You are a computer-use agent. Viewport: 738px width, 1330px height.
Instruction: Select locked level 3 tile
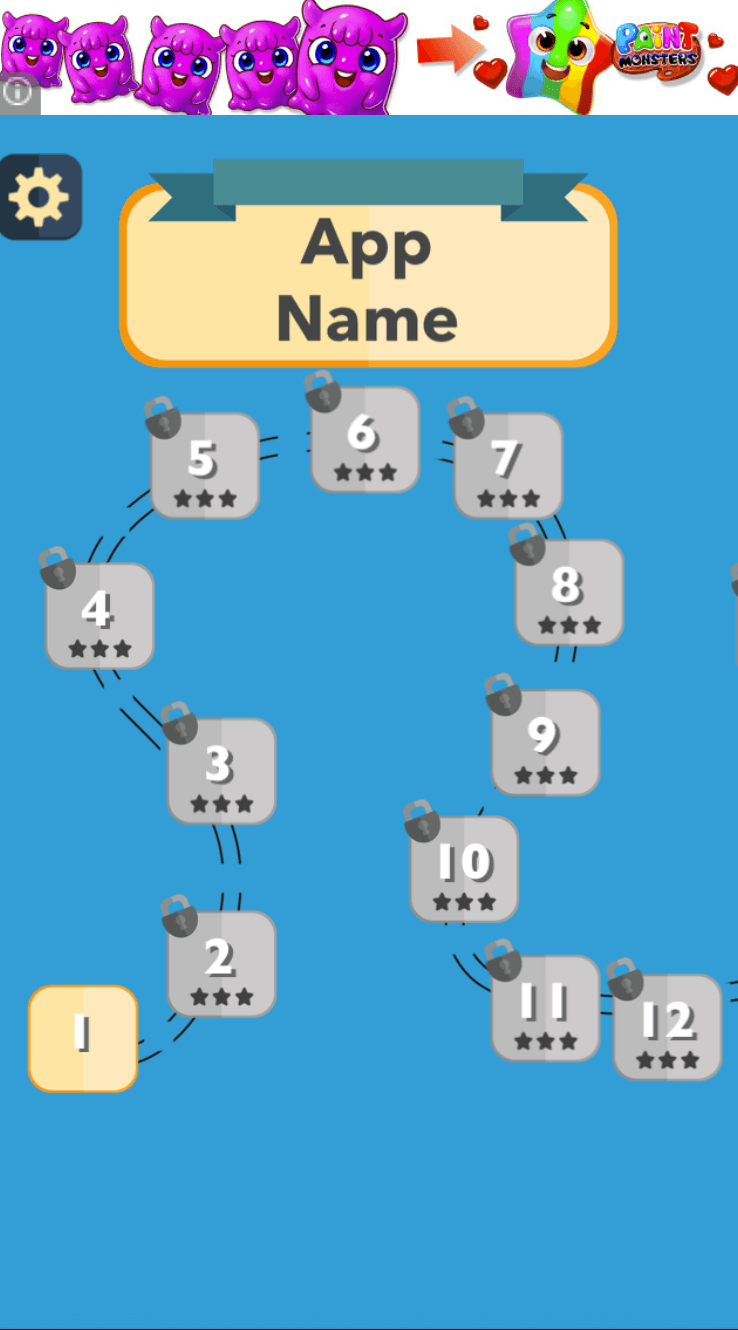click(221, 771)
